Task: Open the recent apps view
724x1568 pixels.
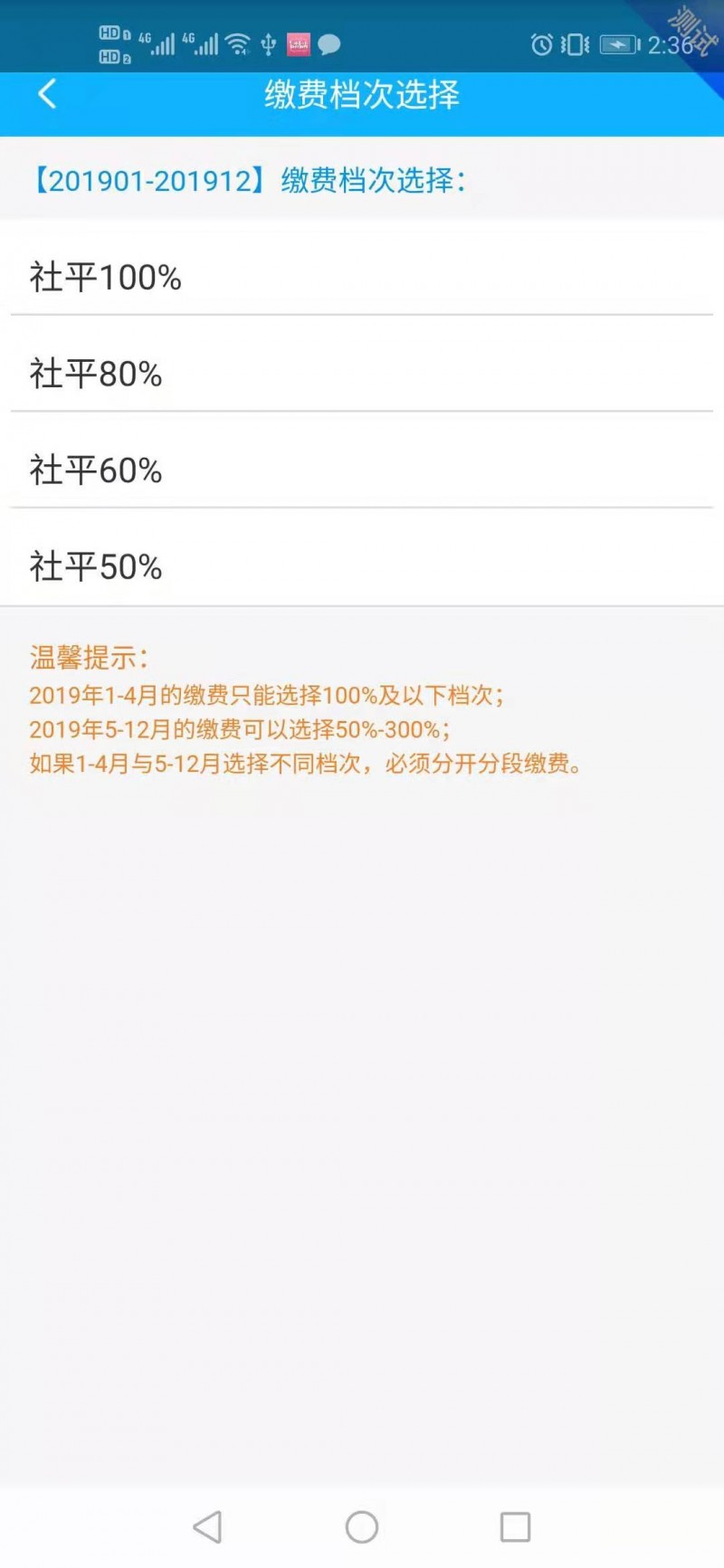Action: click(515, 1527)
